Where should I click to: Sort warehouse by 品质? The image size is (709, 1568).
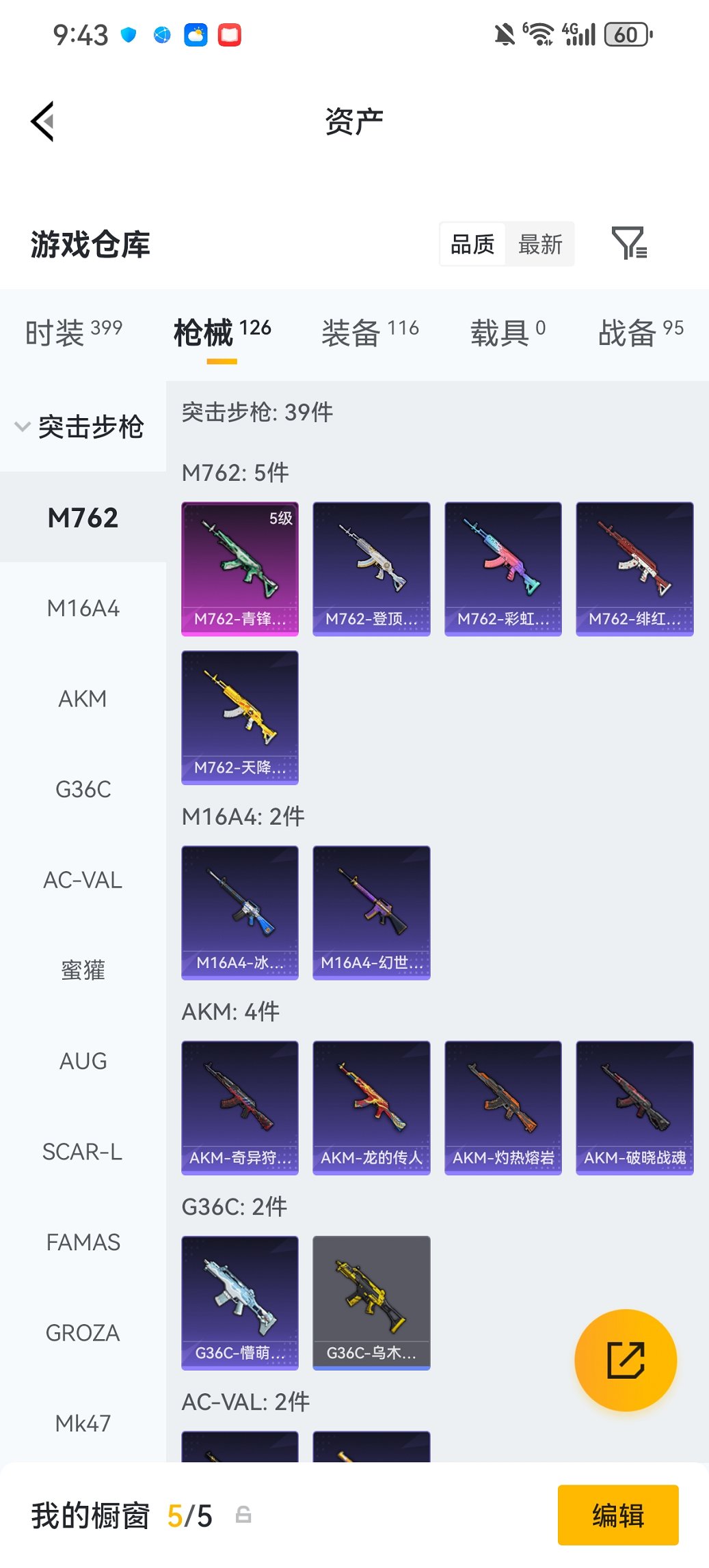pos(472,244)
